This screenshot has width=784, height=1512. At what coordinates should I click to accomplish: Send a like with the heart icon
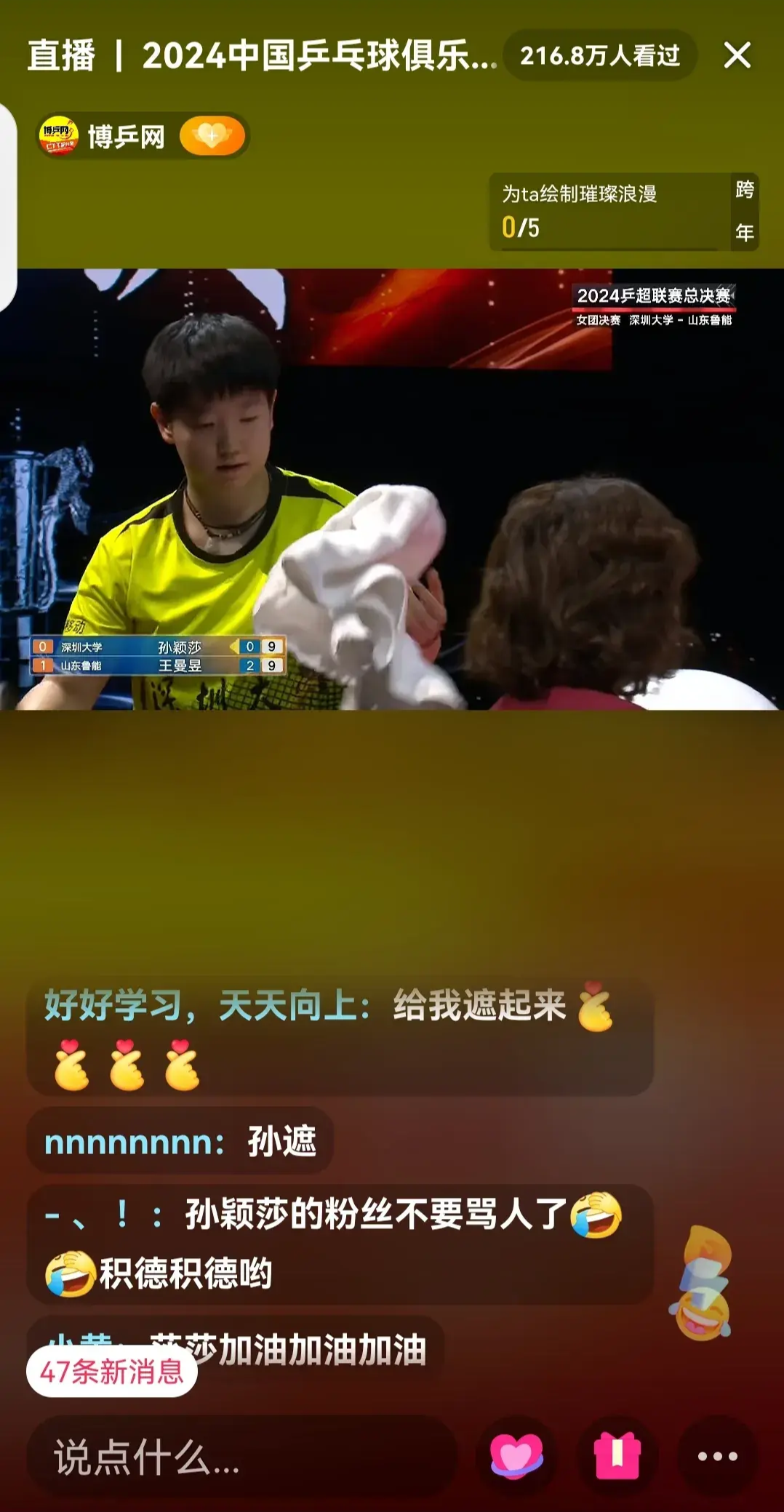tap(516, 1456)
